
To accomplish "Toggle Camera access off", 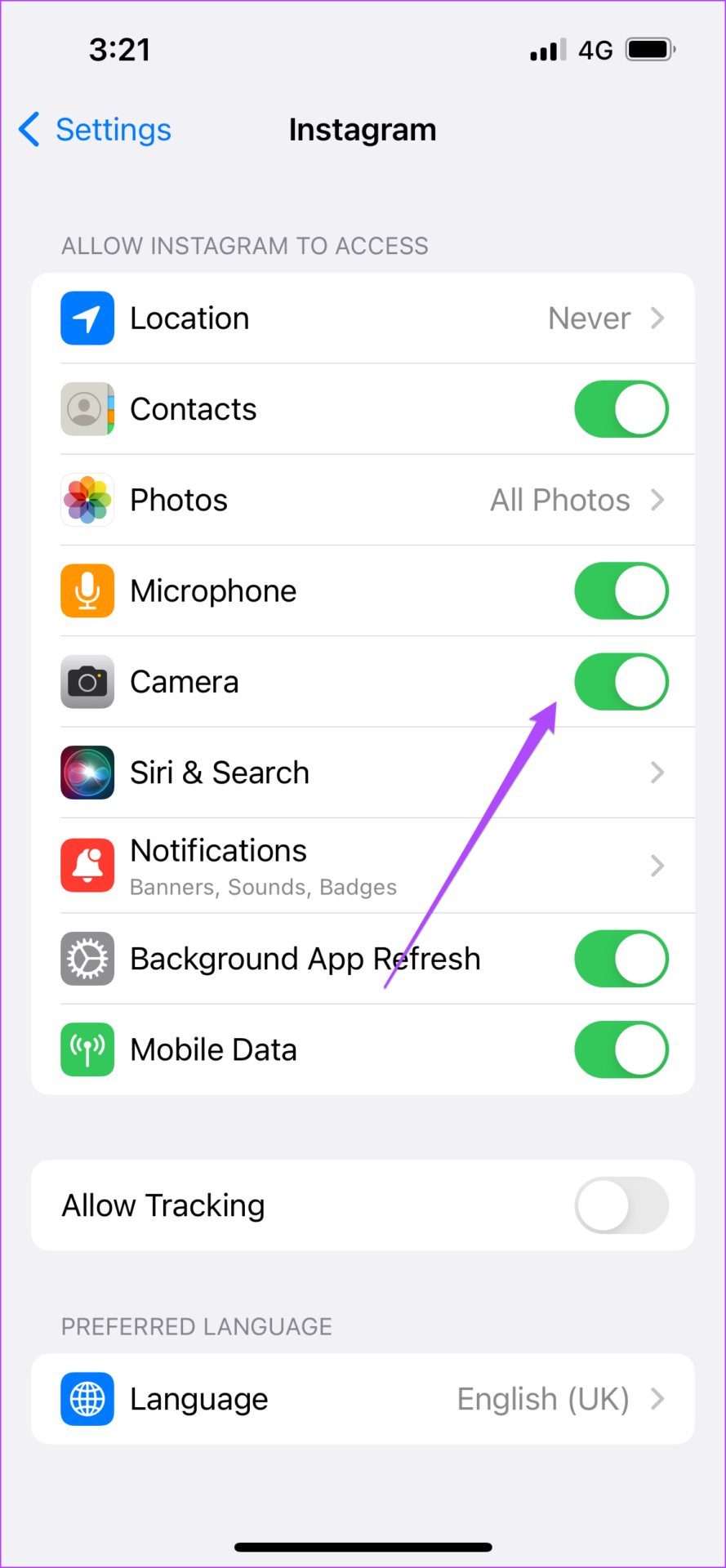I will (x=621, y=681).
